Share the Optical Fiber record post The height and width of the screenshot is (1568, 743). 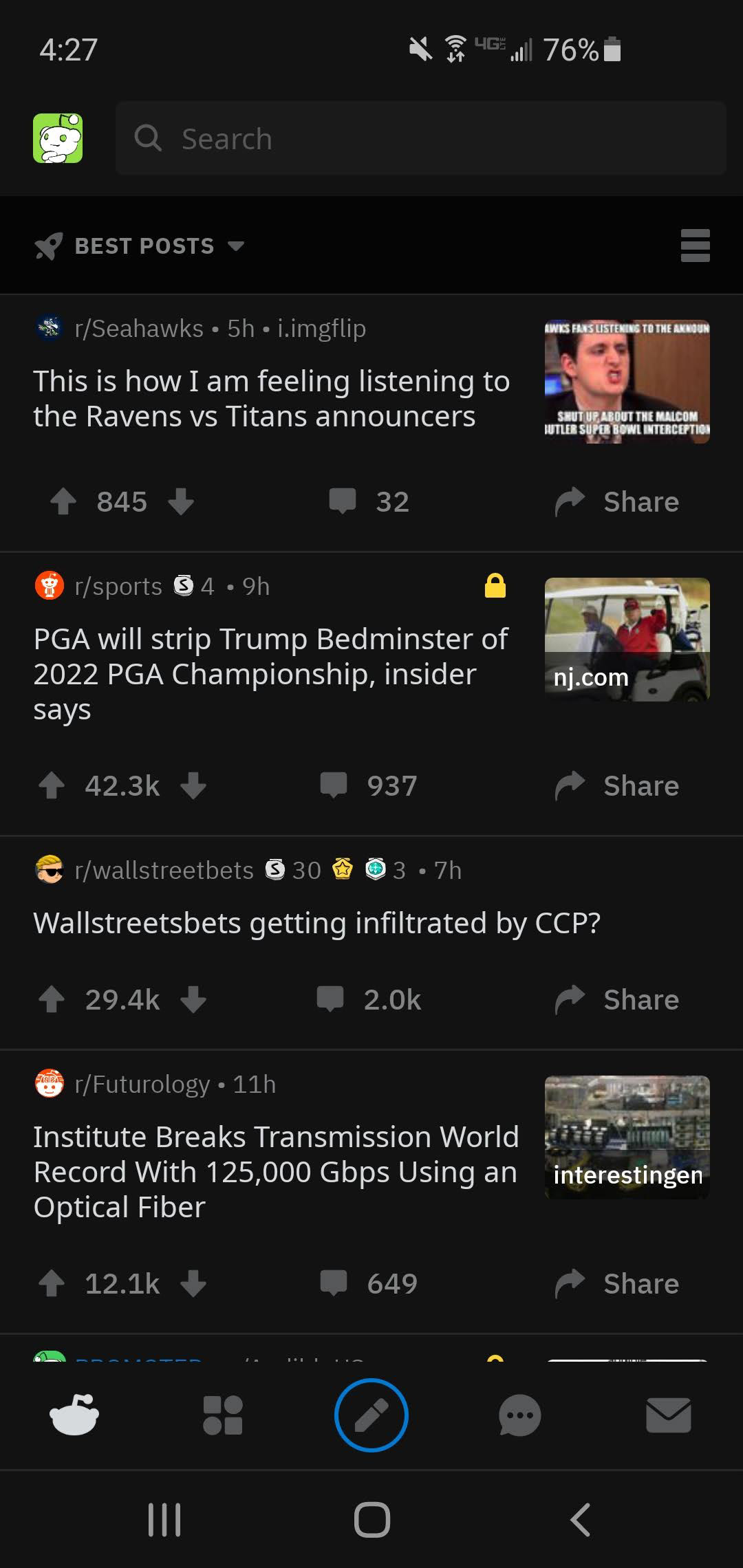click(x=617, y=1283)
